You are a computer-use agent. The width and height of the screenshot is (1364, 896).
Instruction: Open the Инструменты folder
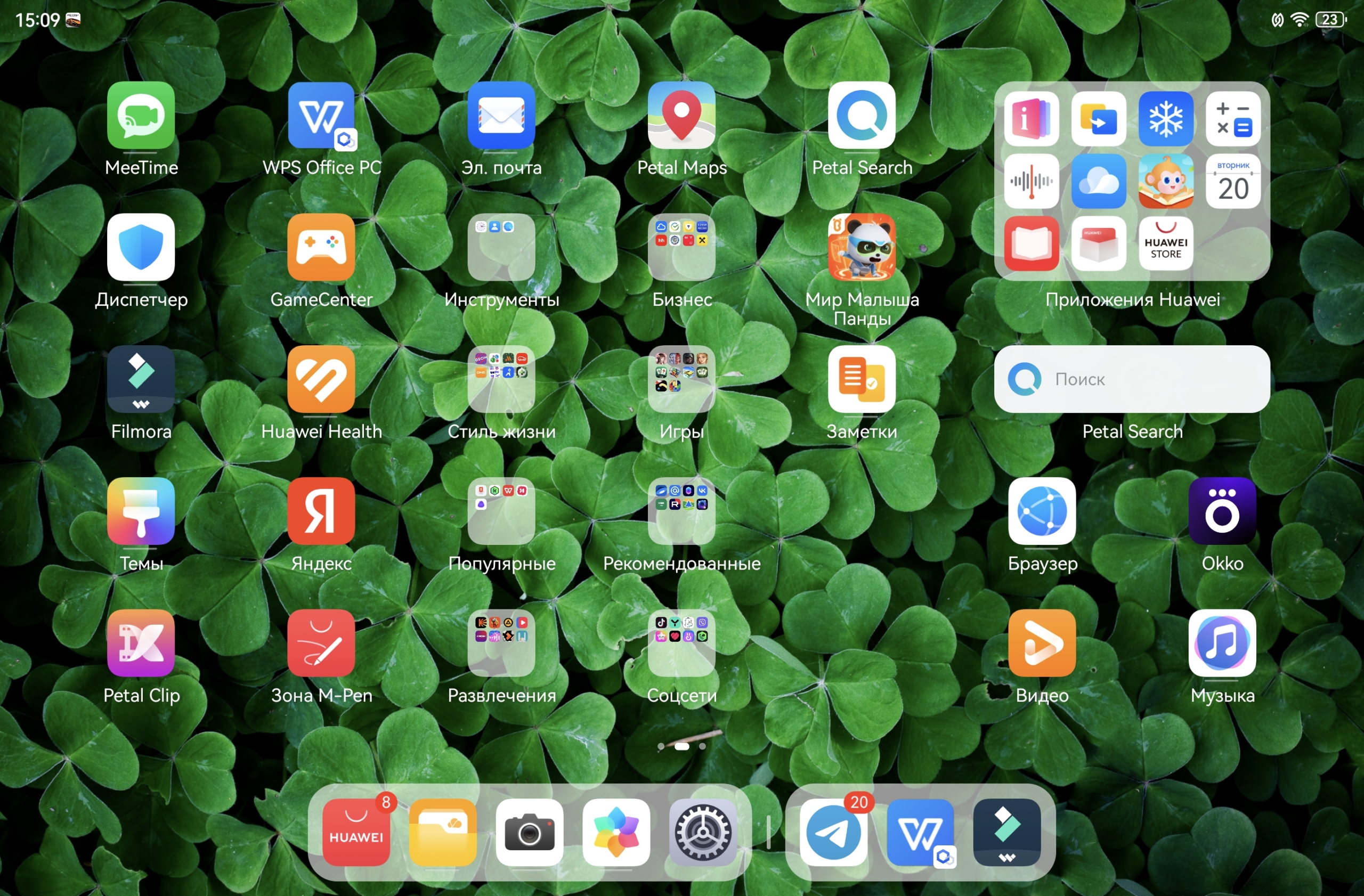pyautogui.click(x=501, y=247)
